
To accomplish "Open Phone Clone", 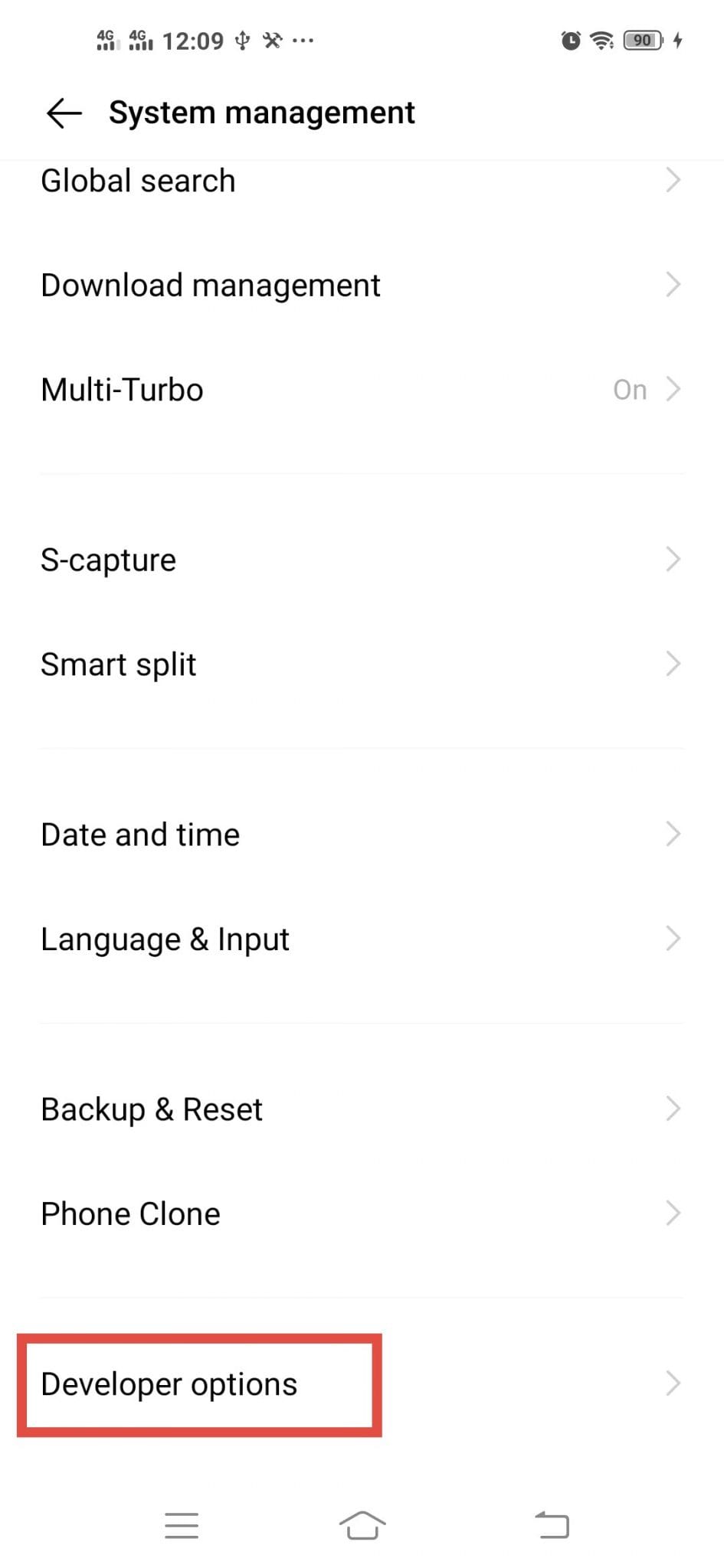I will 362,1213.
